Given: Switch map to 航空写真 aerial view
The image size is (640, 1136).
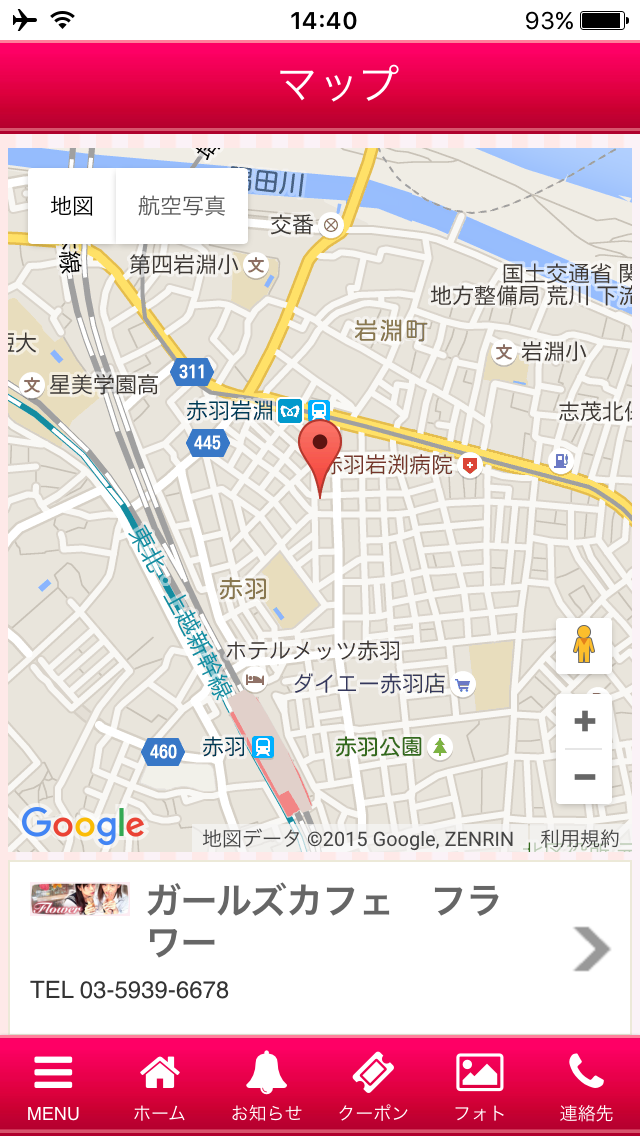Looking at the screenshot, I should (181, 206).
